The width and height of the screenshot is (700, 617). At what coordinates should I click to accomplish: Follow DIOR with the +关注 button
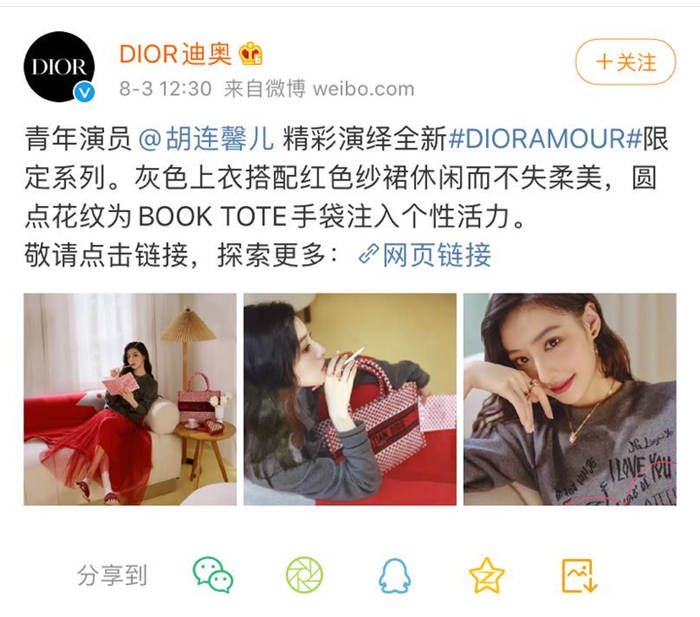pos(626,62)
